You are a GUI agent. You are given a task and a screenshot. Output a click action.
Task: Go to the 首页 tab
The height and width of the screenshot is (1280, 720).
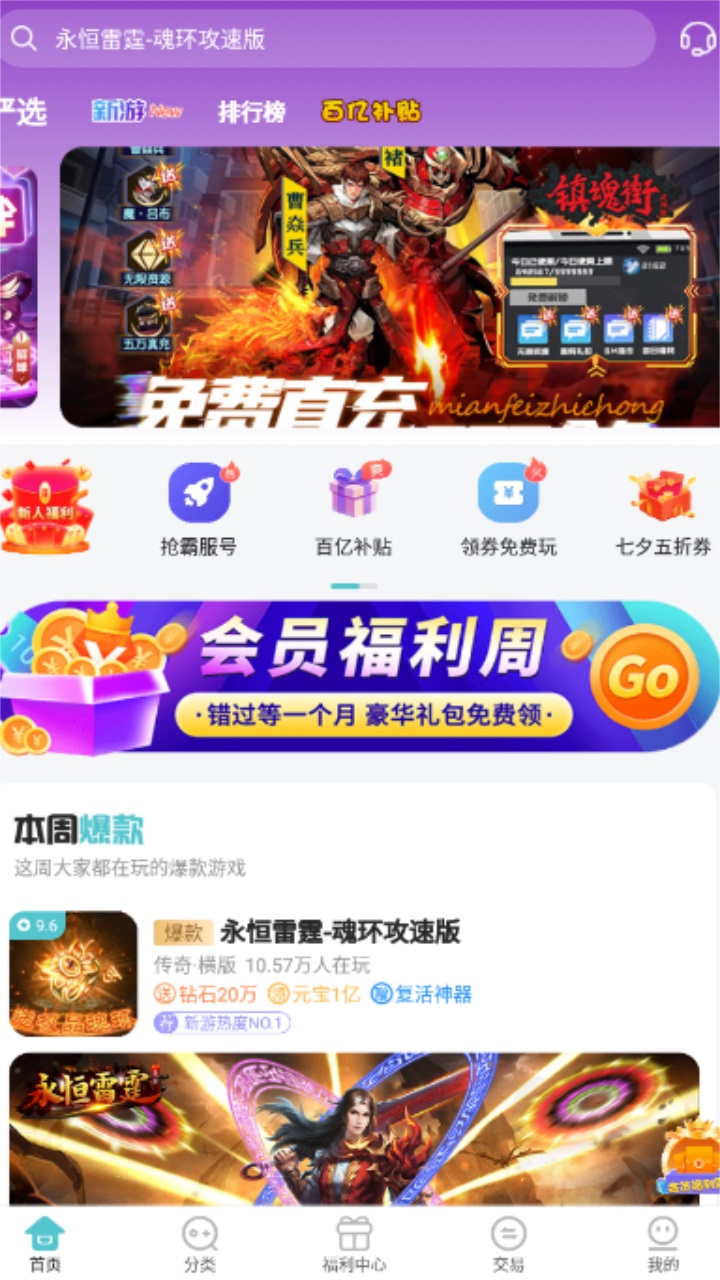45,1245
